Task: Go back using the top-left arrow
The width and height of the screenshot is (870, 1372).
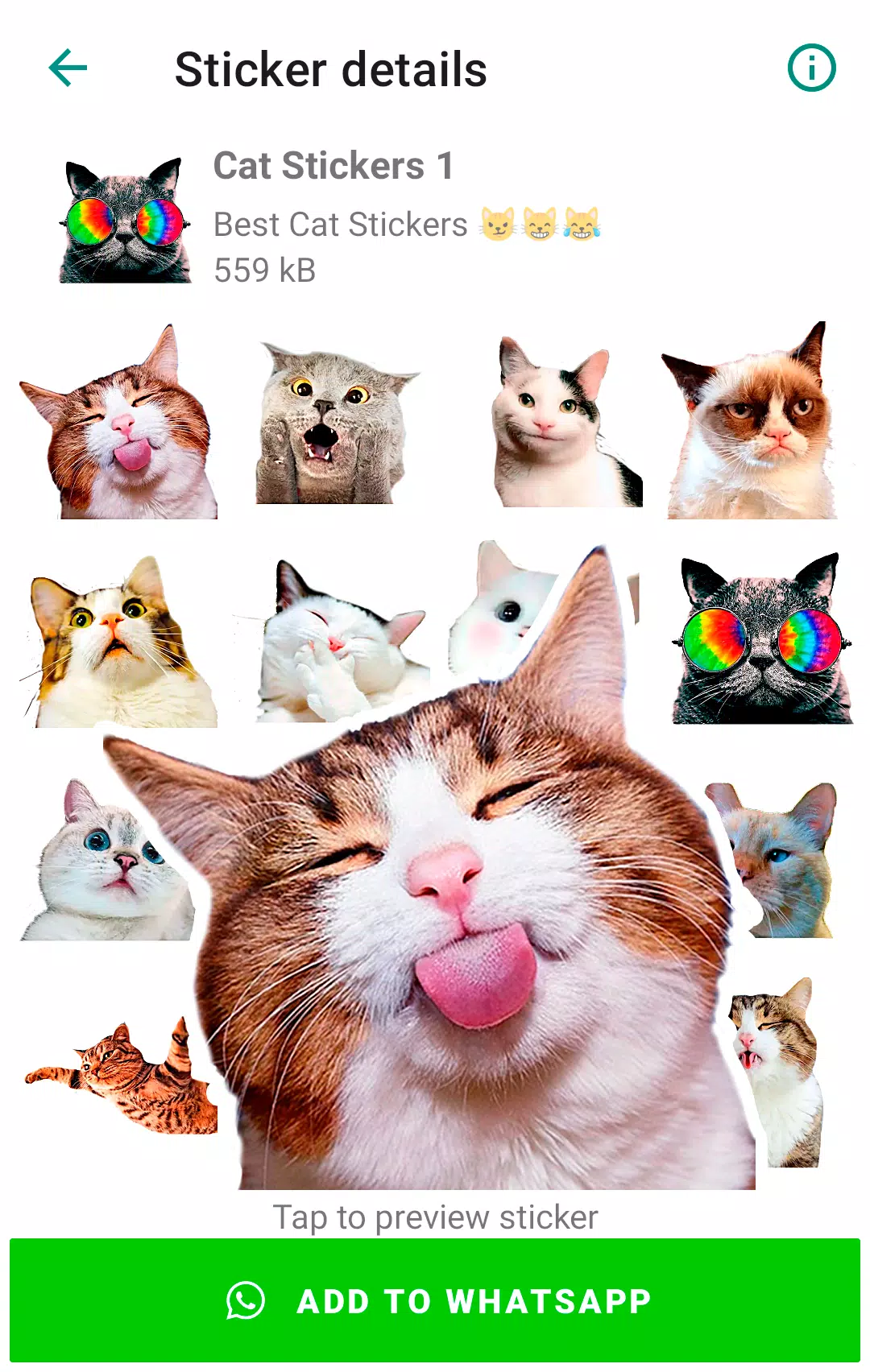Action: [x=68, y=68]
